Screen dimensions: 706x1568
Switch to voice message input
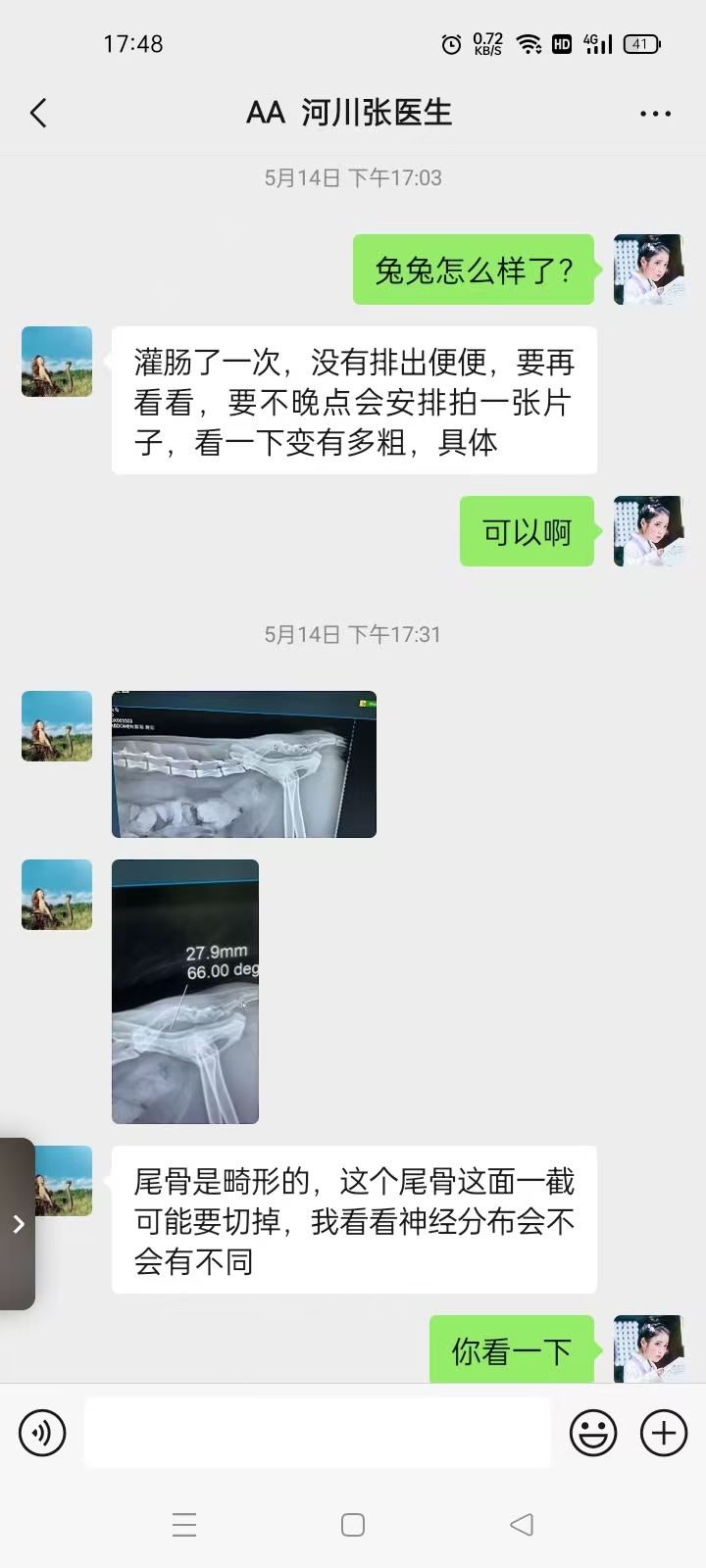click(42, 1433)
